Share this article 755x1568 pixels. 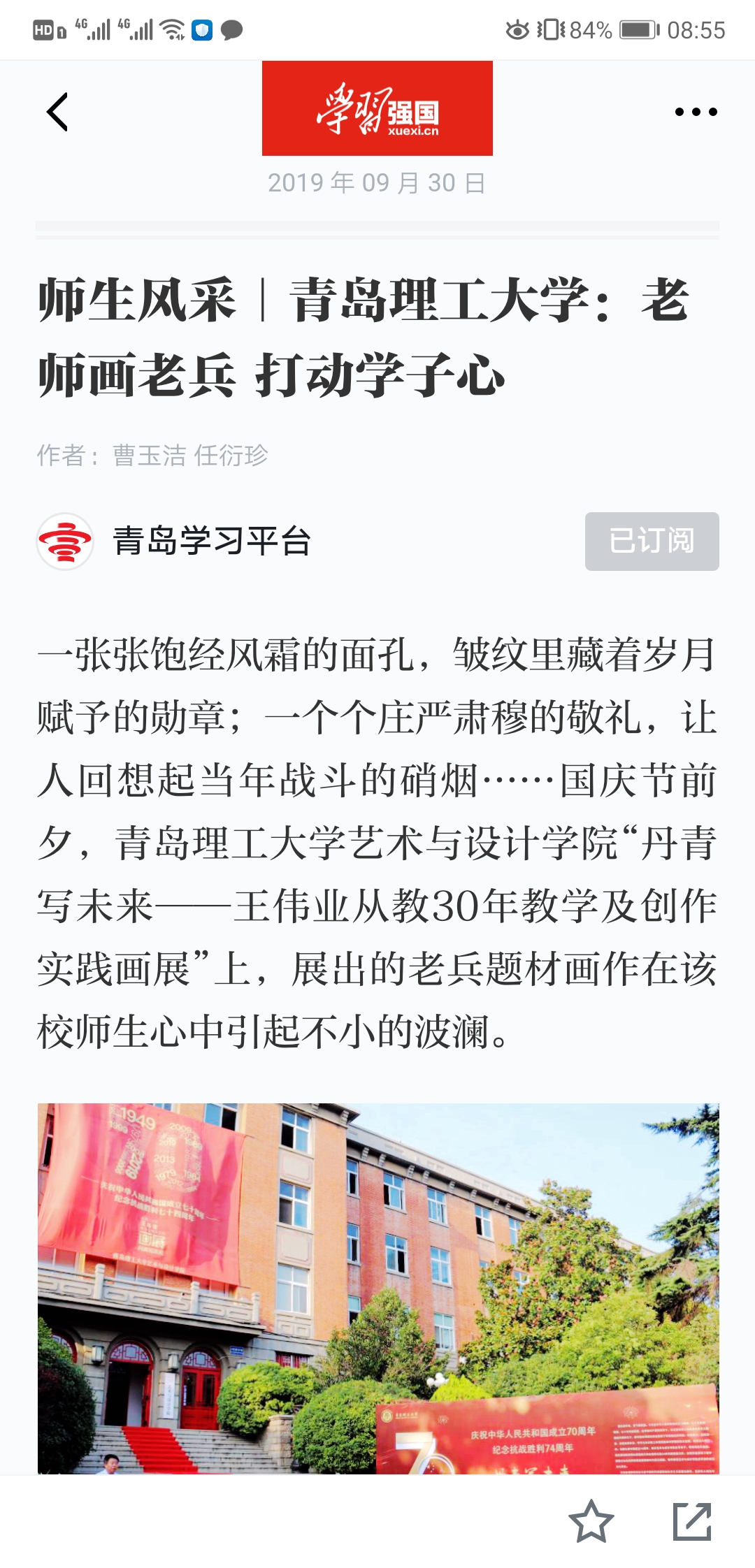click(692, 1521)
